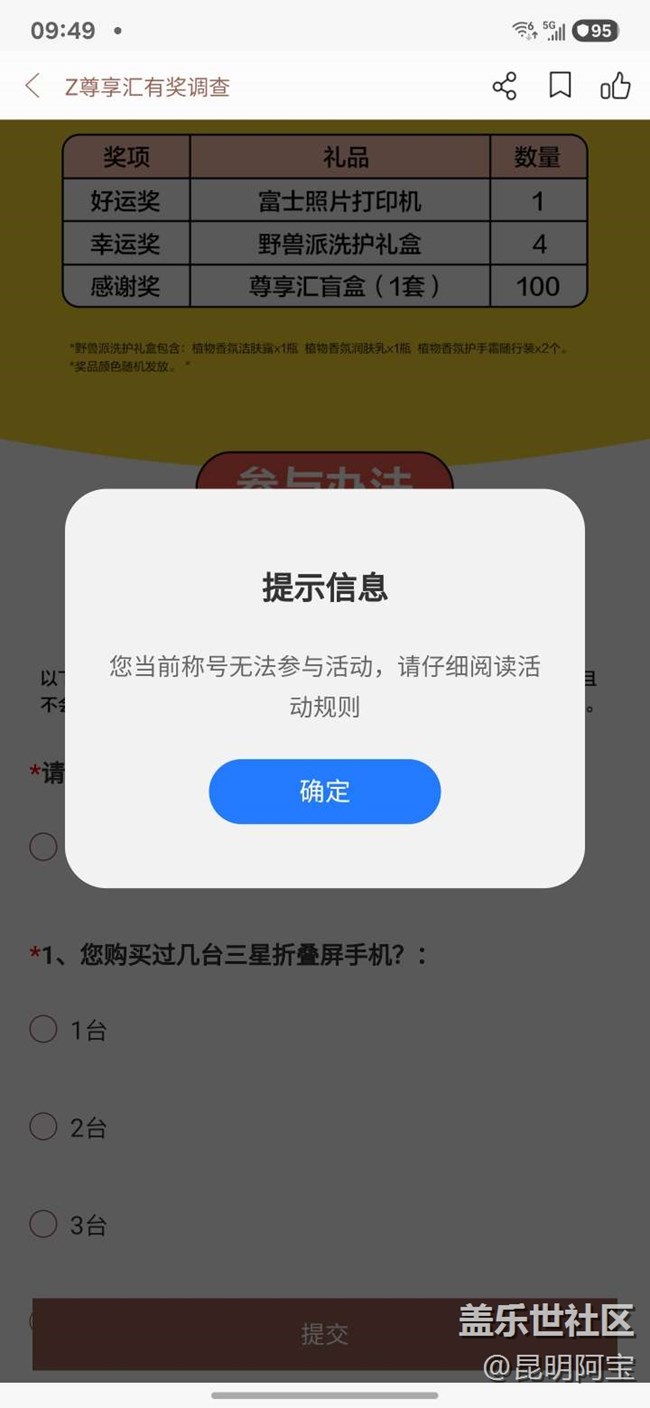Share this survey page
Image resolution: width=650 pixels, height=1408 pixels.
click(x=505, y=86)
